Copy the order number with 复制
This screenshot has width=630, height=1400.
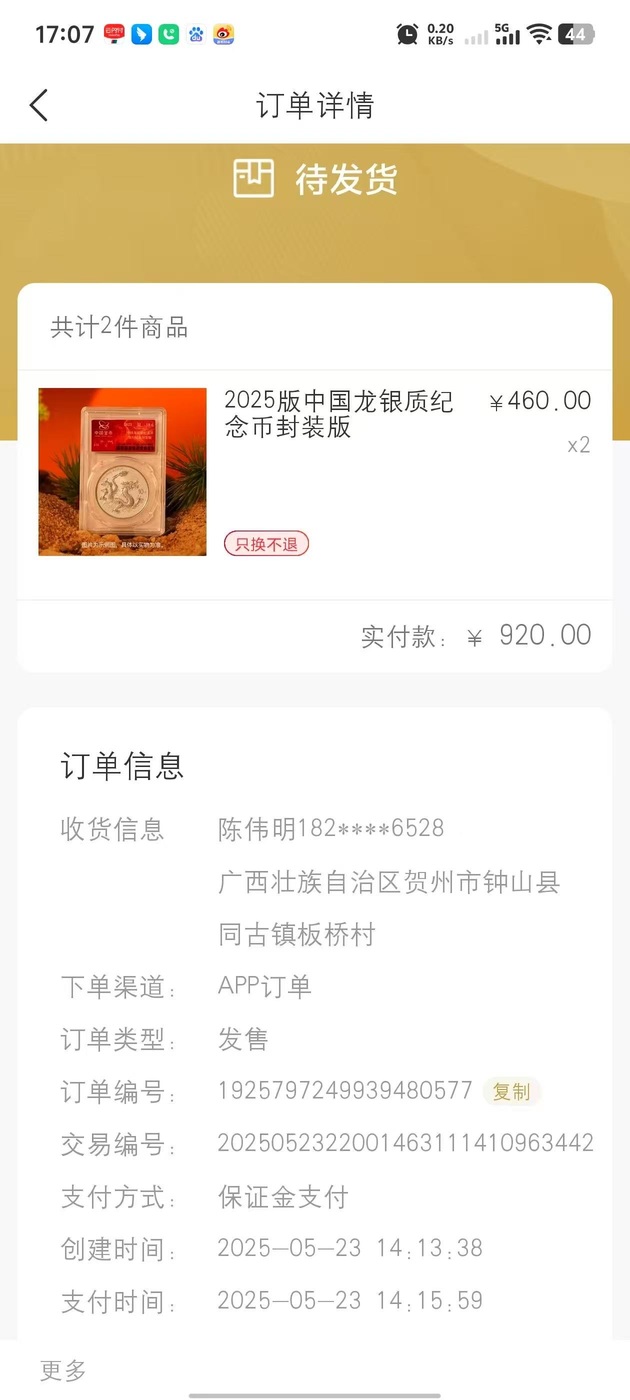pos(512,1092)
